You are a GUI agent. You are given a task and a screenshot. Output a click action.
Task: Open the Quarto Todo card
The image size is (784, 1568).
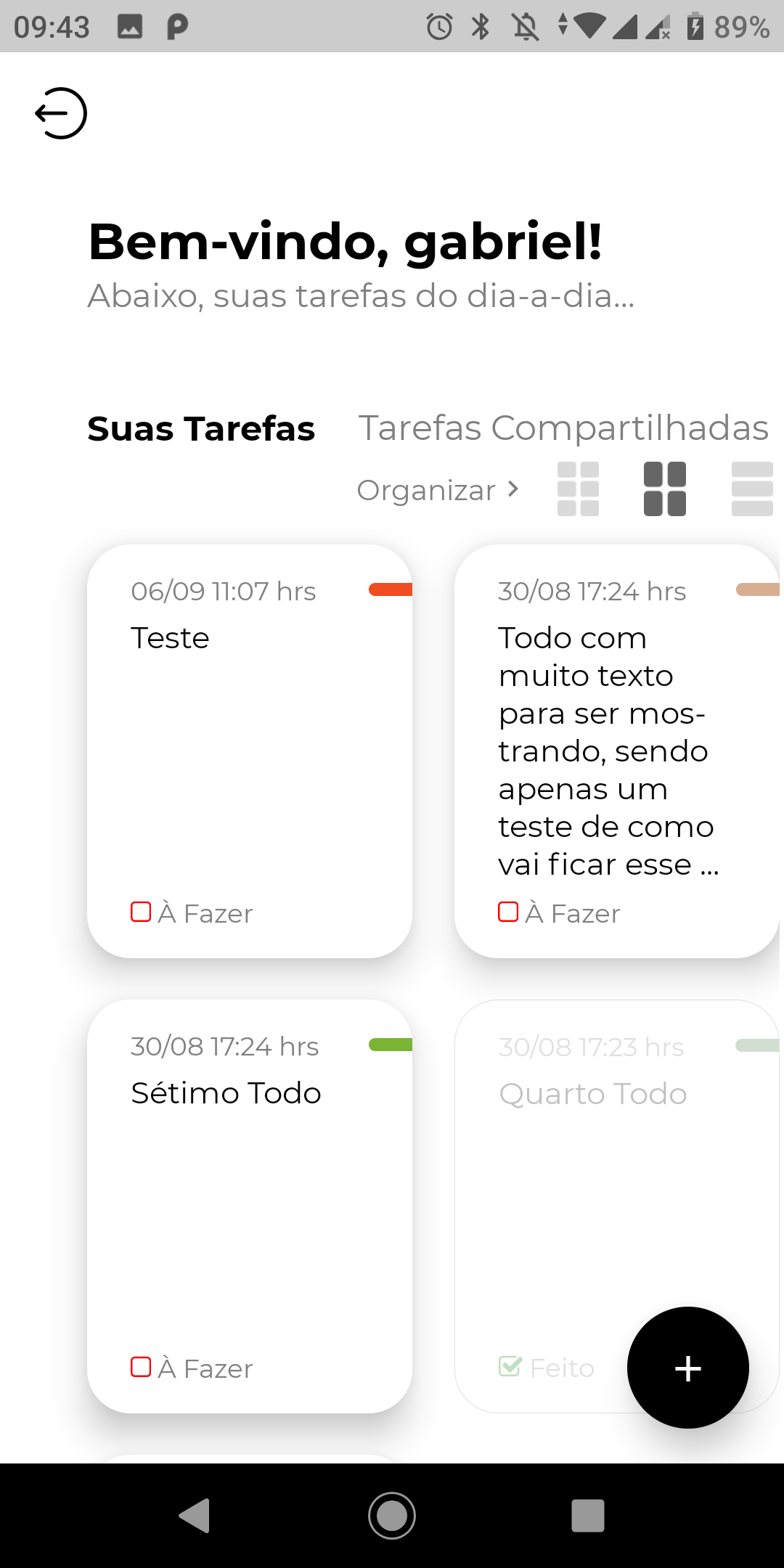tap(617, 1206)
